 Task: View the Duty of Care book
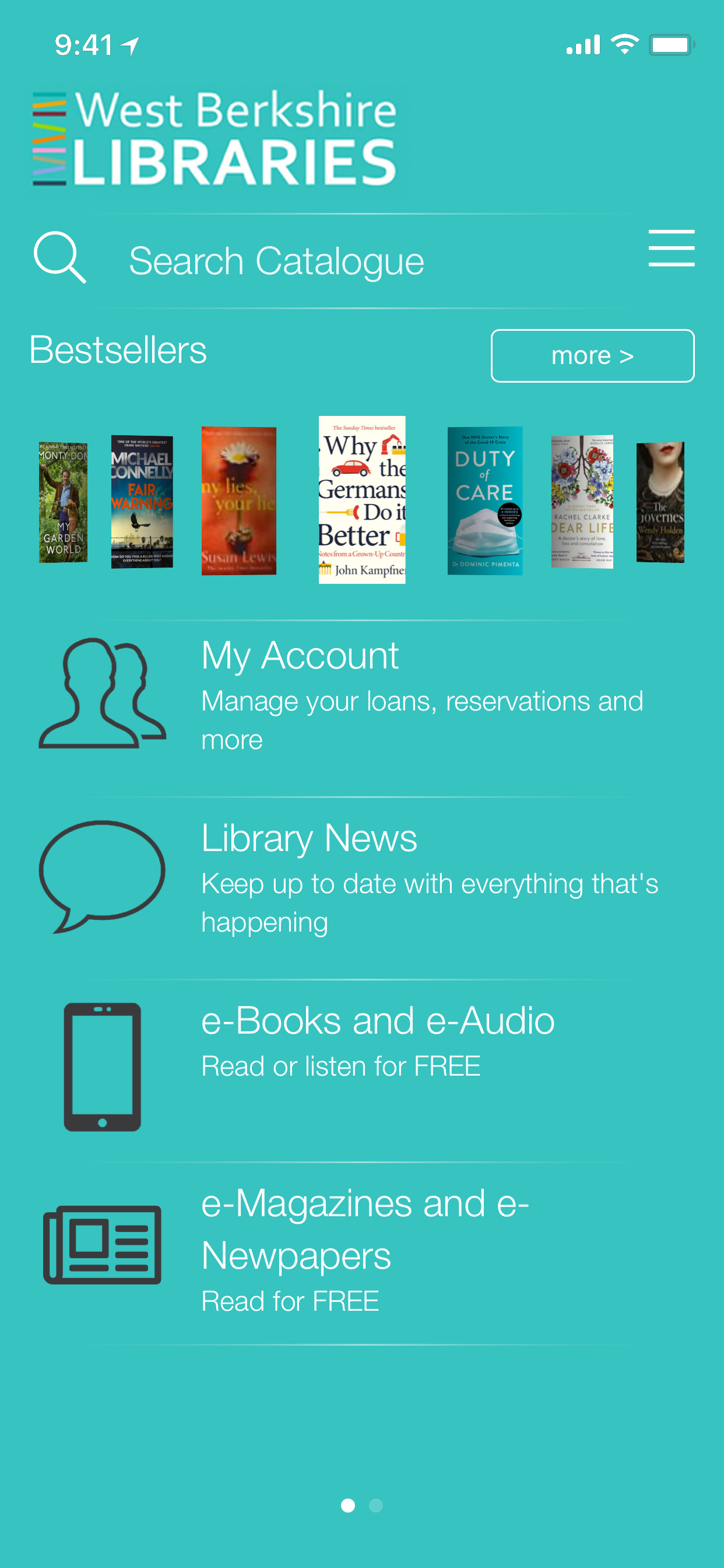[484, 501]
